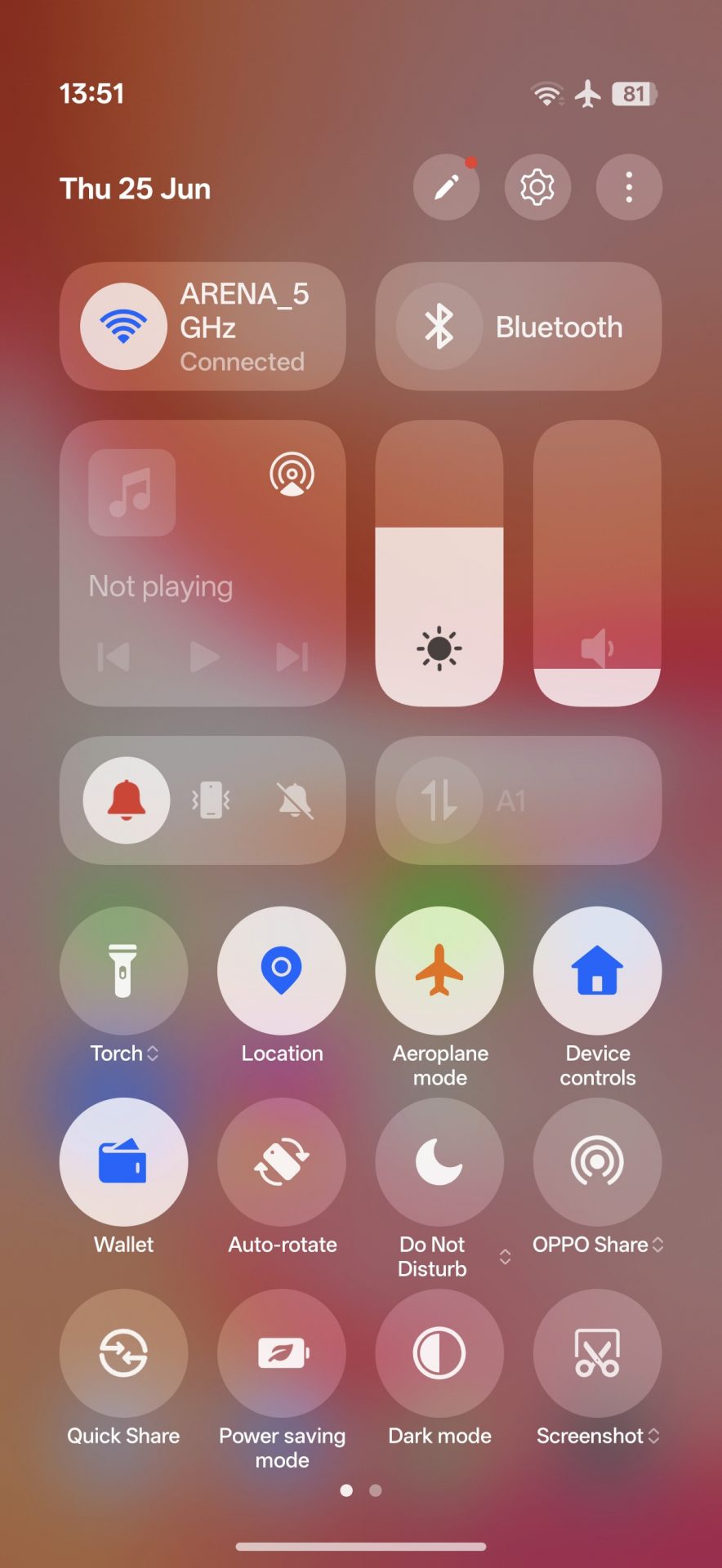722x1568 pixels.
Task: Turn off Aeroplane mode
Action: click(x=439, y=971)
